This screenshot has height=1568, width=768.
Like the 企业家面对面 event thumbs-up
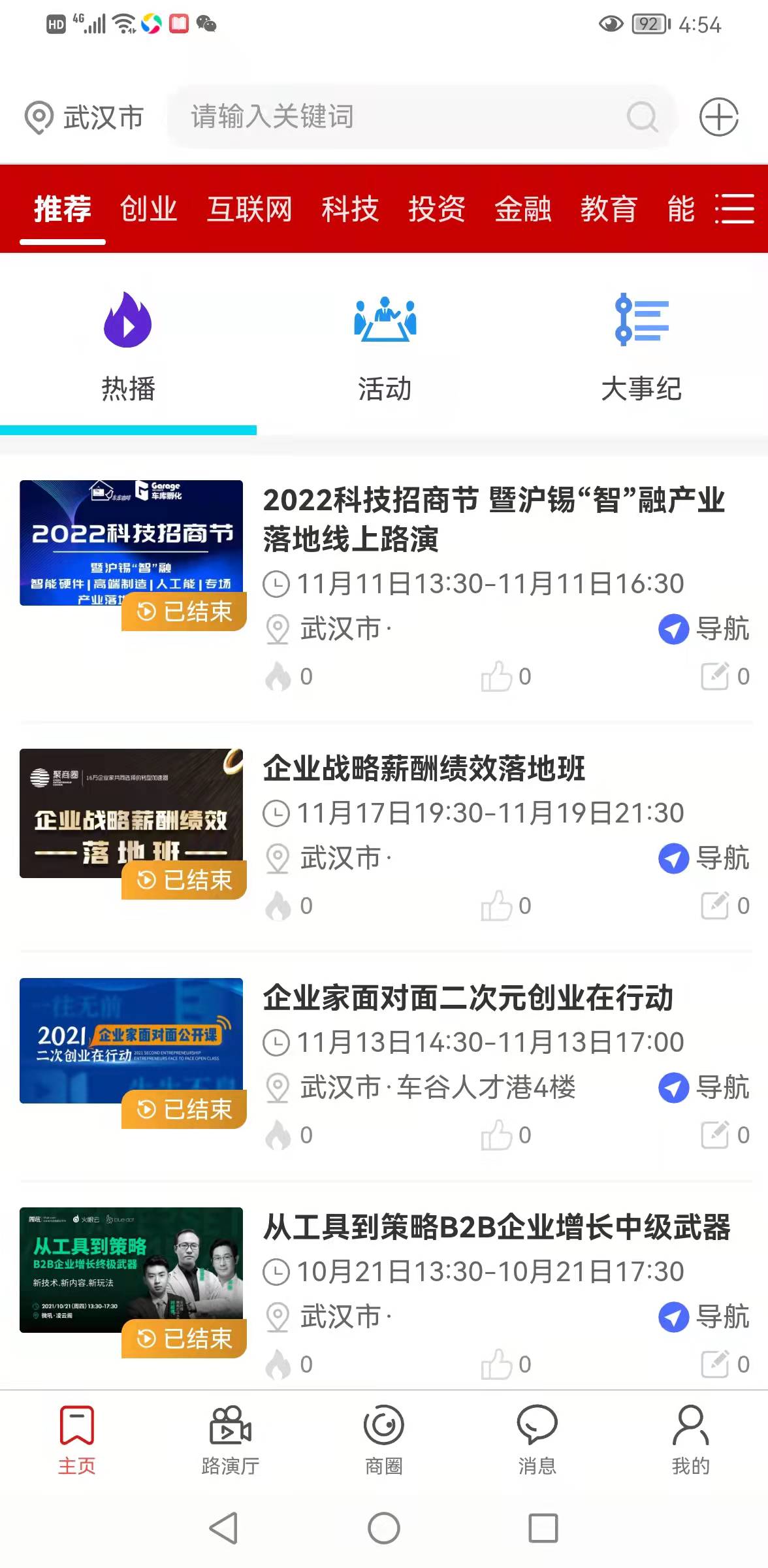[499, 1135]
